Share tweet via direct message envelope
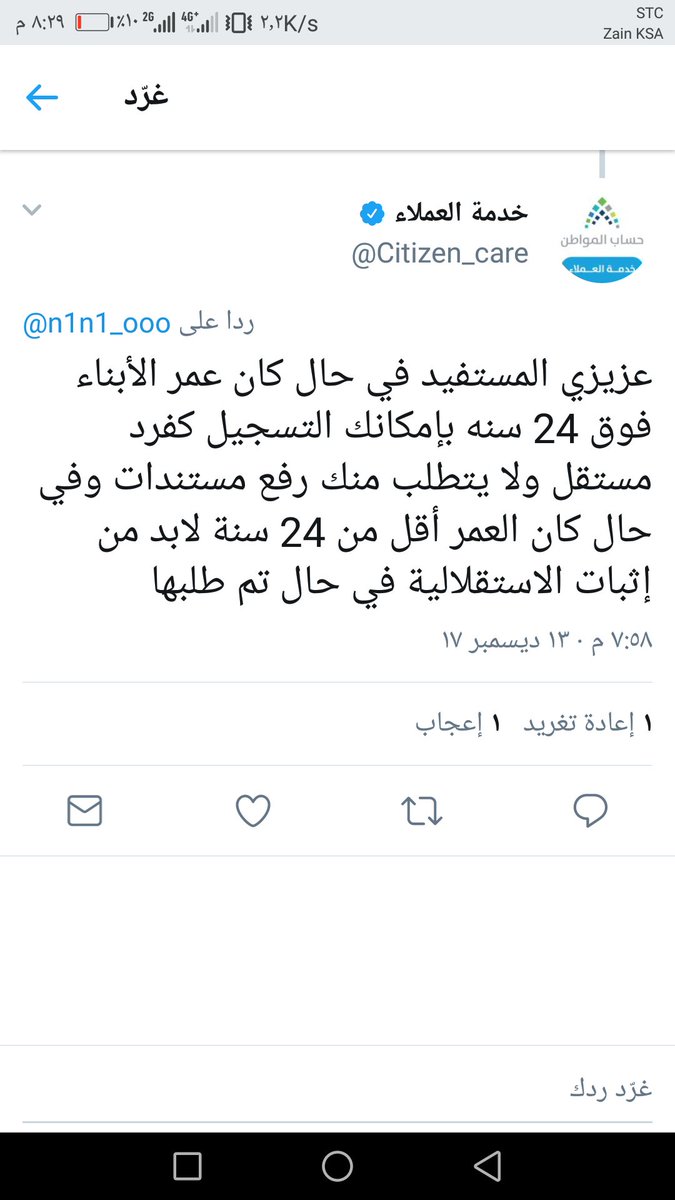The height and width of the screenshot is (1200, 675). [85, 810]
